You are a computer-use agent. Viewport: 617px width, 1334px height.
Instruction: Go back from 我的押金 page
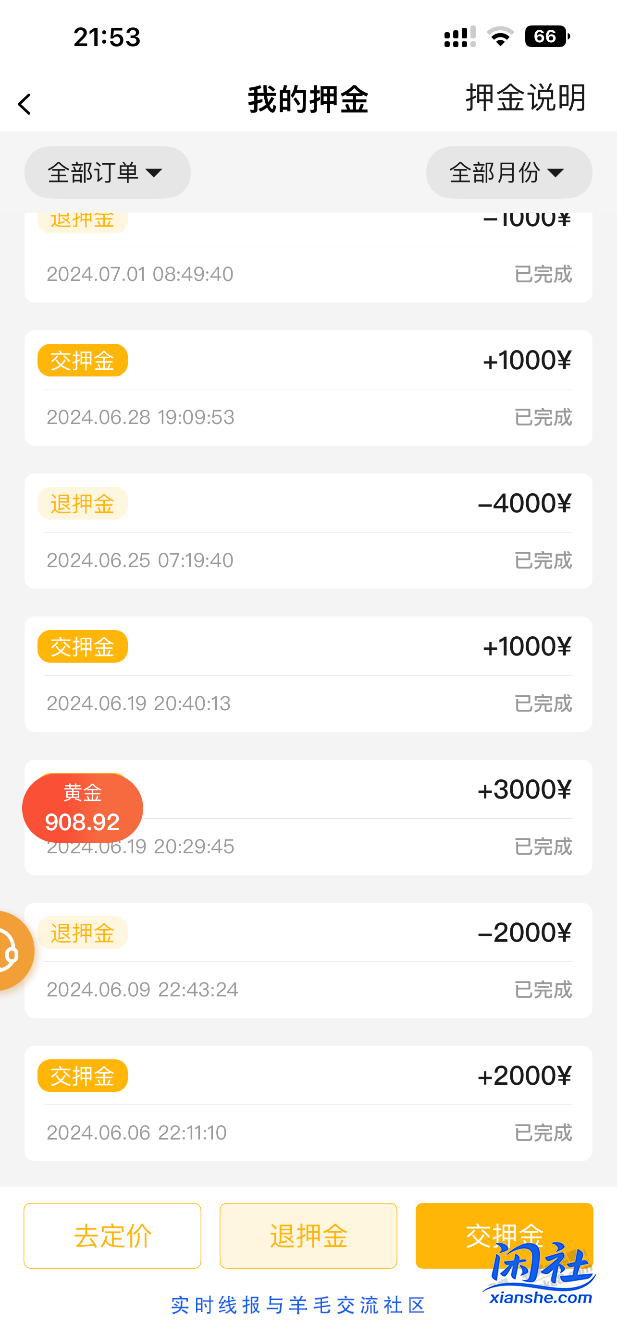click(x=25, y=103)
